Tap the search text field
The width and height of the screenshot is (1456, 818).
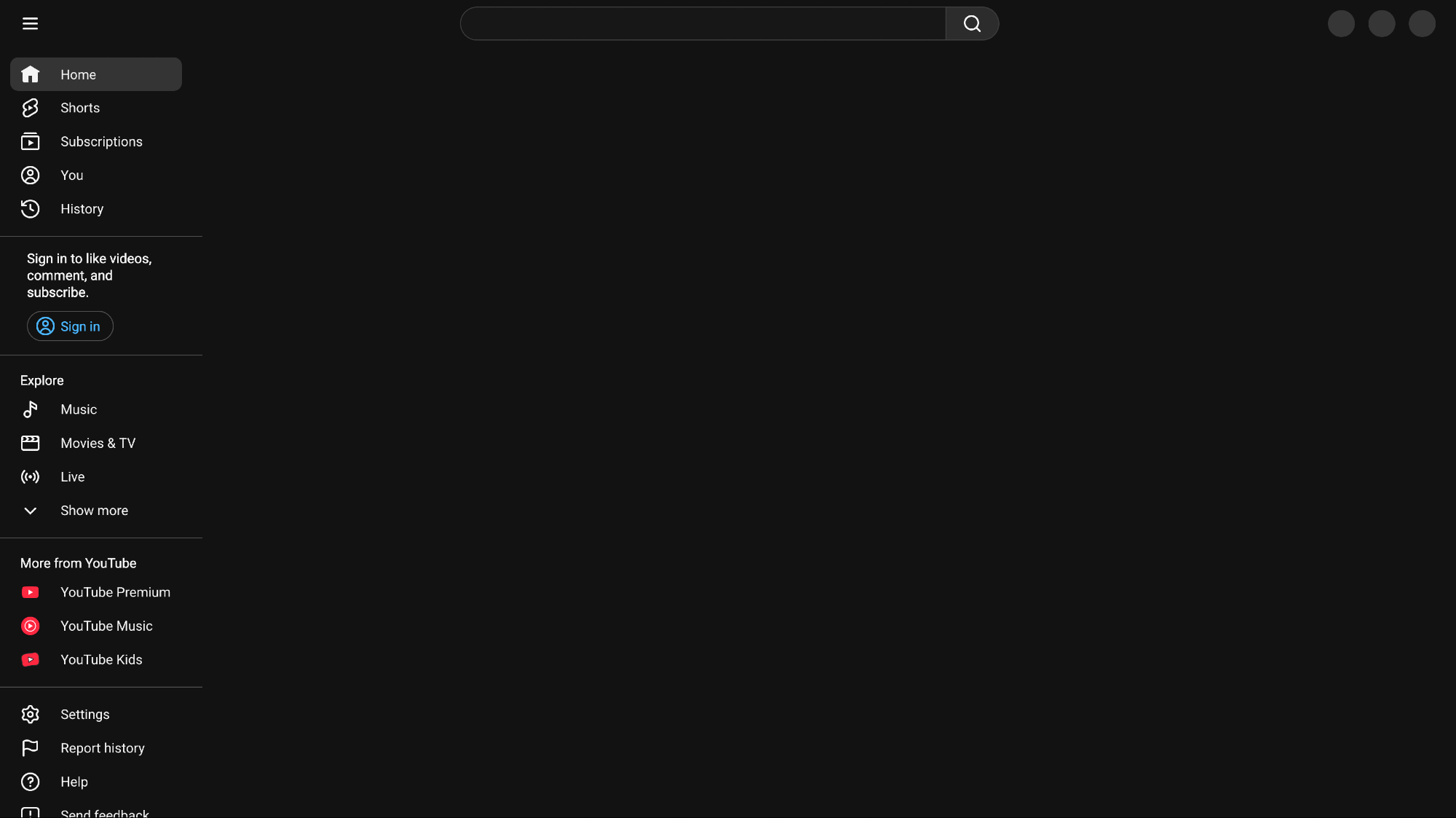click(703, 23)
